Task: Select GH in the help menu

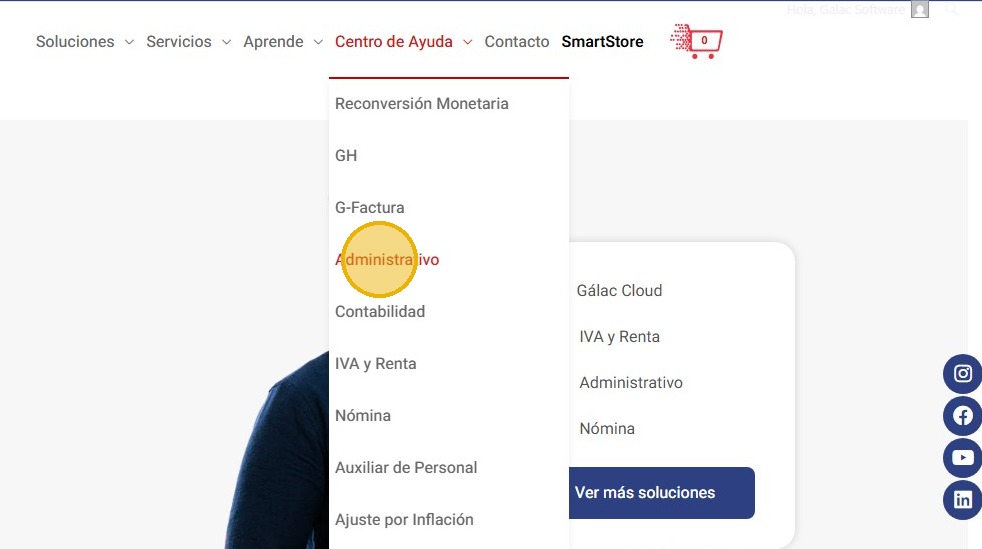Action: 346,156
